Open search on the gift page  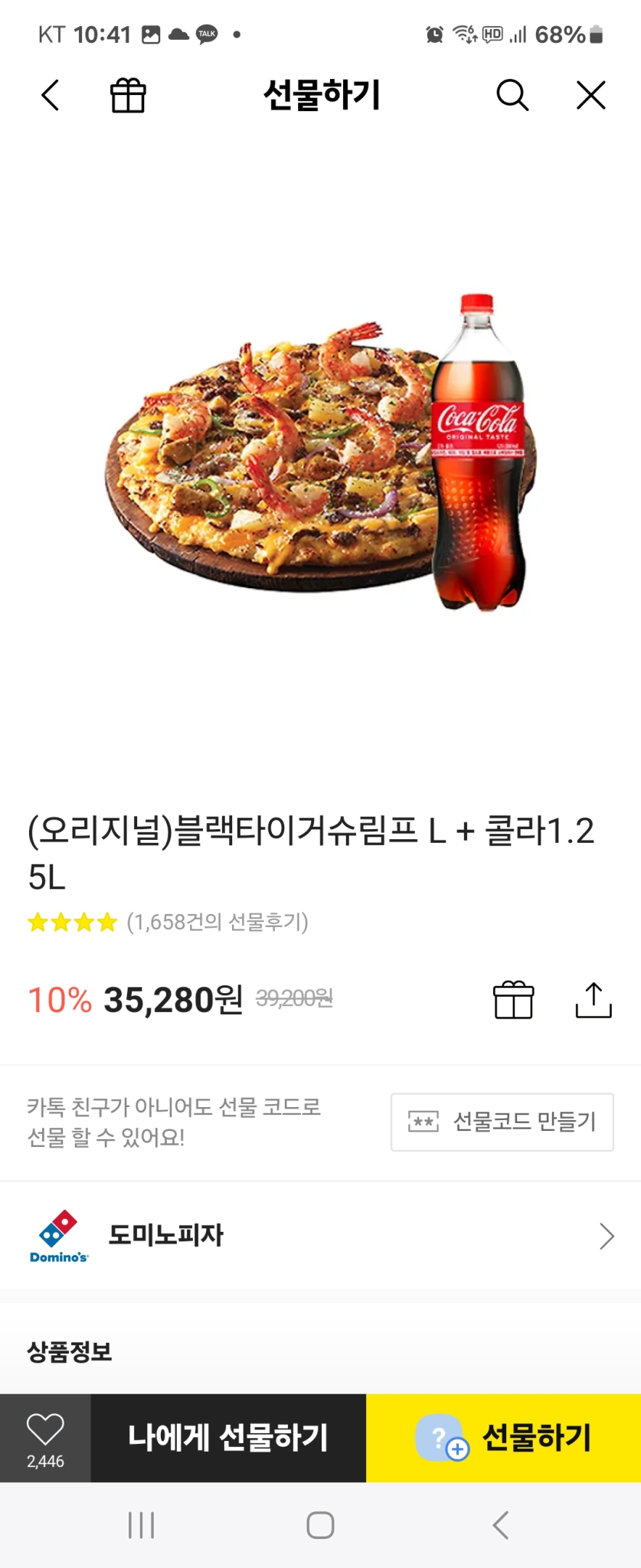click(513, 96)
